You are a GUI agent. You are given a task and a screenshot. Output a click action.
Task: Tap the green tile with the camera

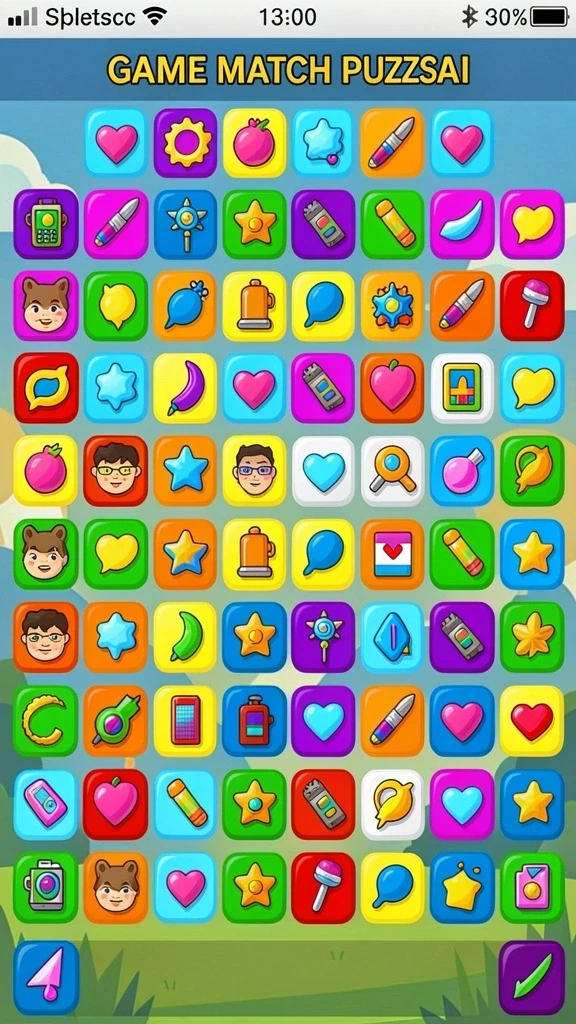46,888
